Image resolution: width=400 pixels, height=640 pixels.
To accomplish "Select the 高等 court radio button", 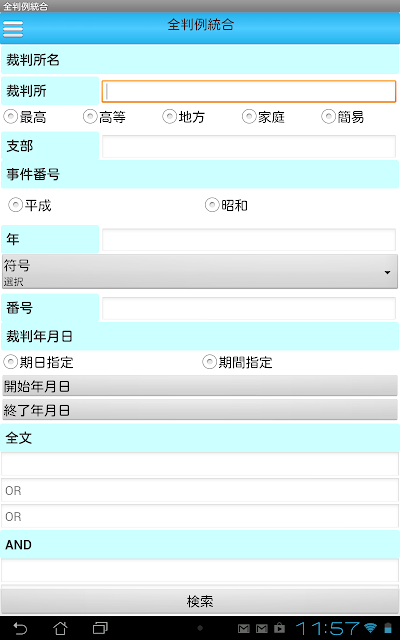I will [90, 117].
